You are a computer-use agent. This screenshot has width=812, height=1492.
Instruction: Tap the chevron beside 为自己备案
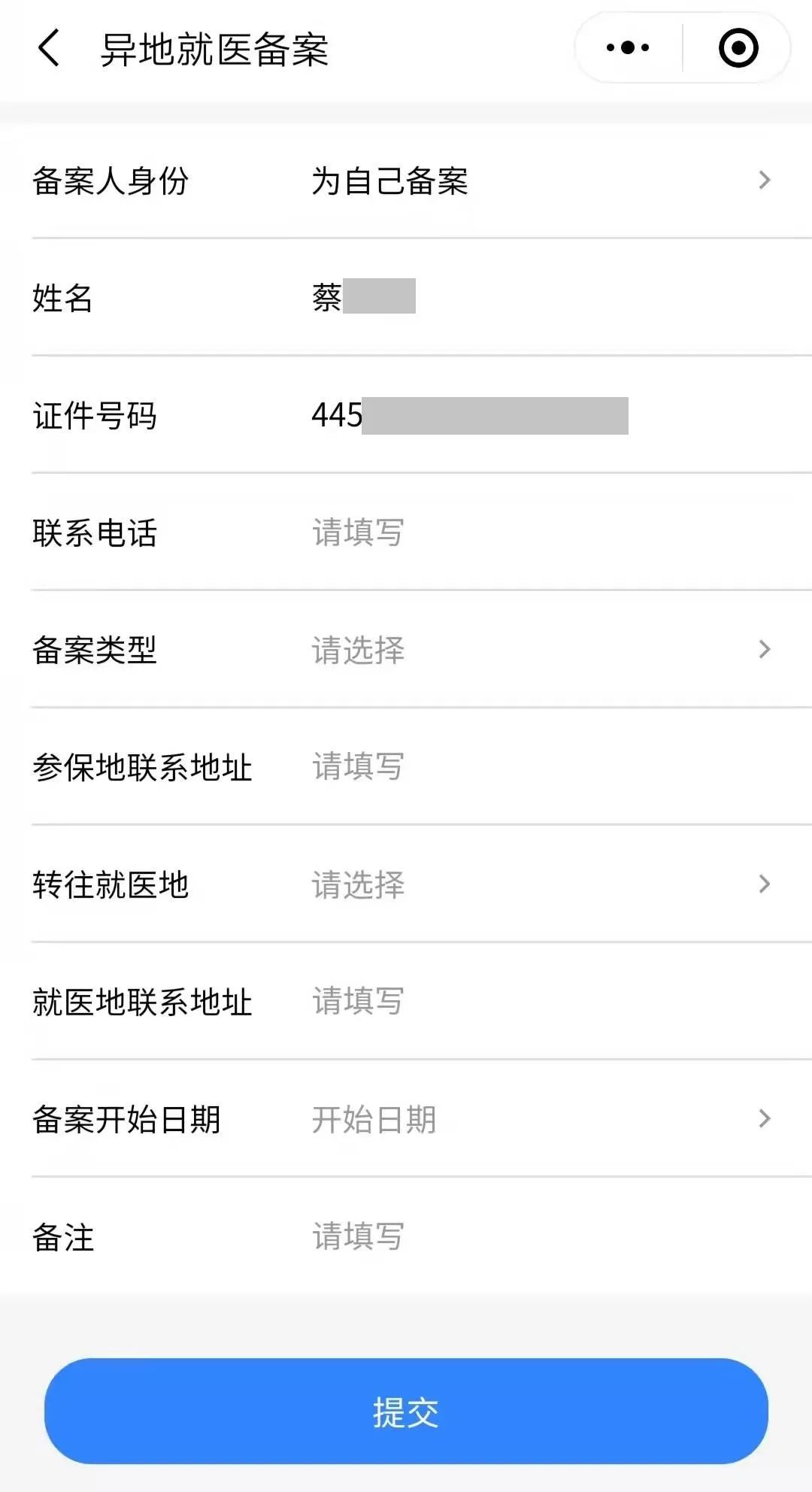point(765,180)
